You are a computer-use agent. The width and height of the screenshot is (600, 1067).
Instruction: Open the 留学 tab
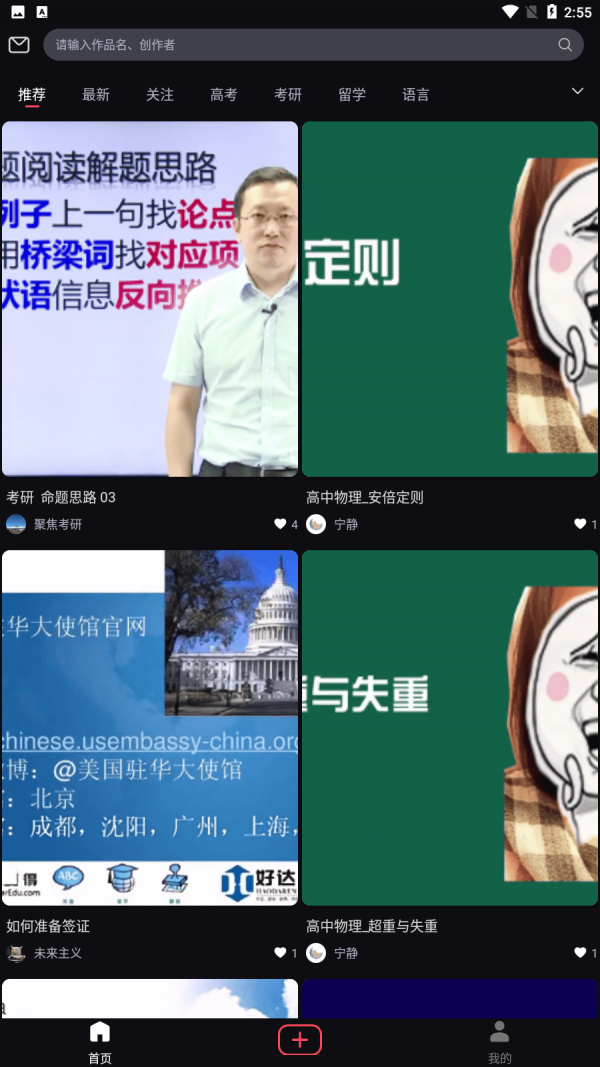(352, 95)
